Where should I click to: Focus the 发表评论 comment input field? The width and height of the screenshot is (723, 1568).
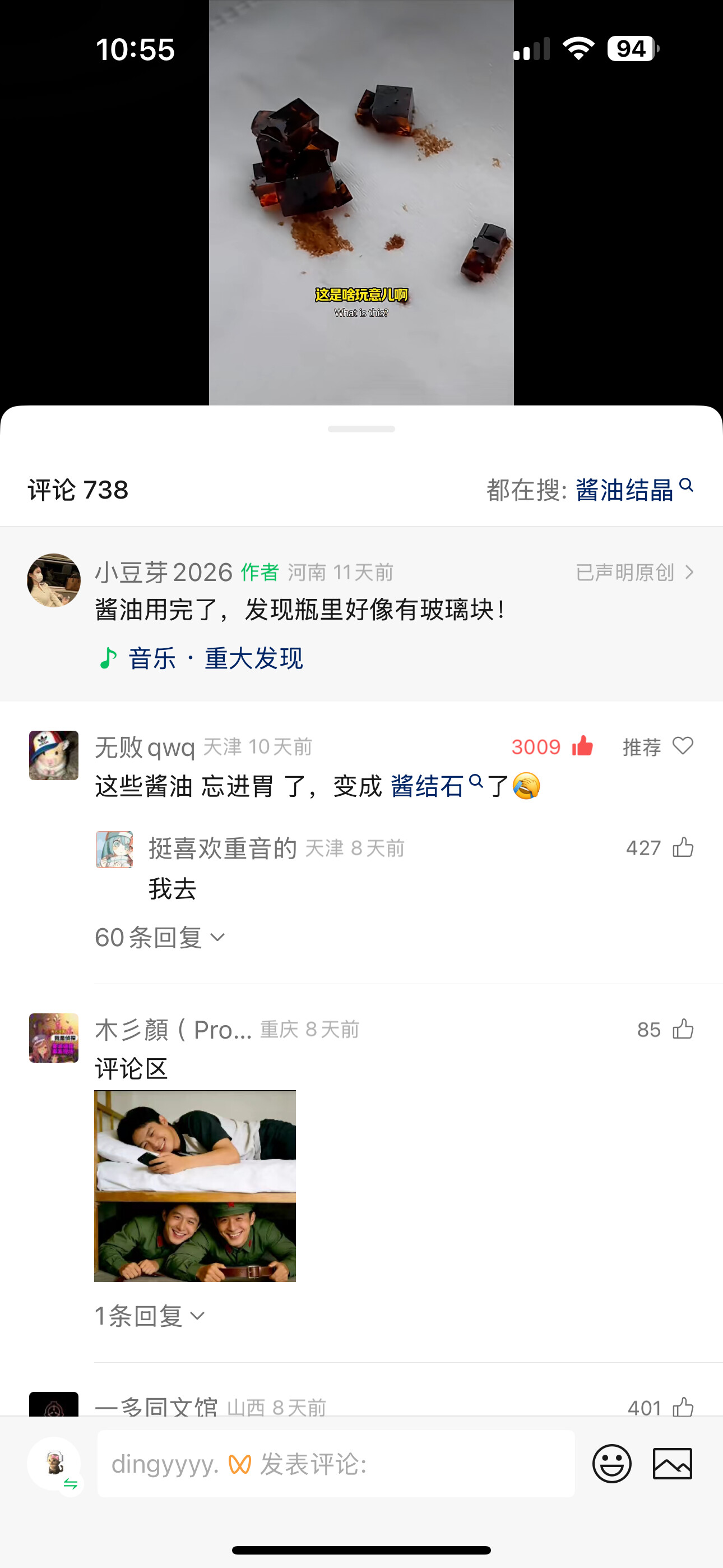(x=336, y=1464)
